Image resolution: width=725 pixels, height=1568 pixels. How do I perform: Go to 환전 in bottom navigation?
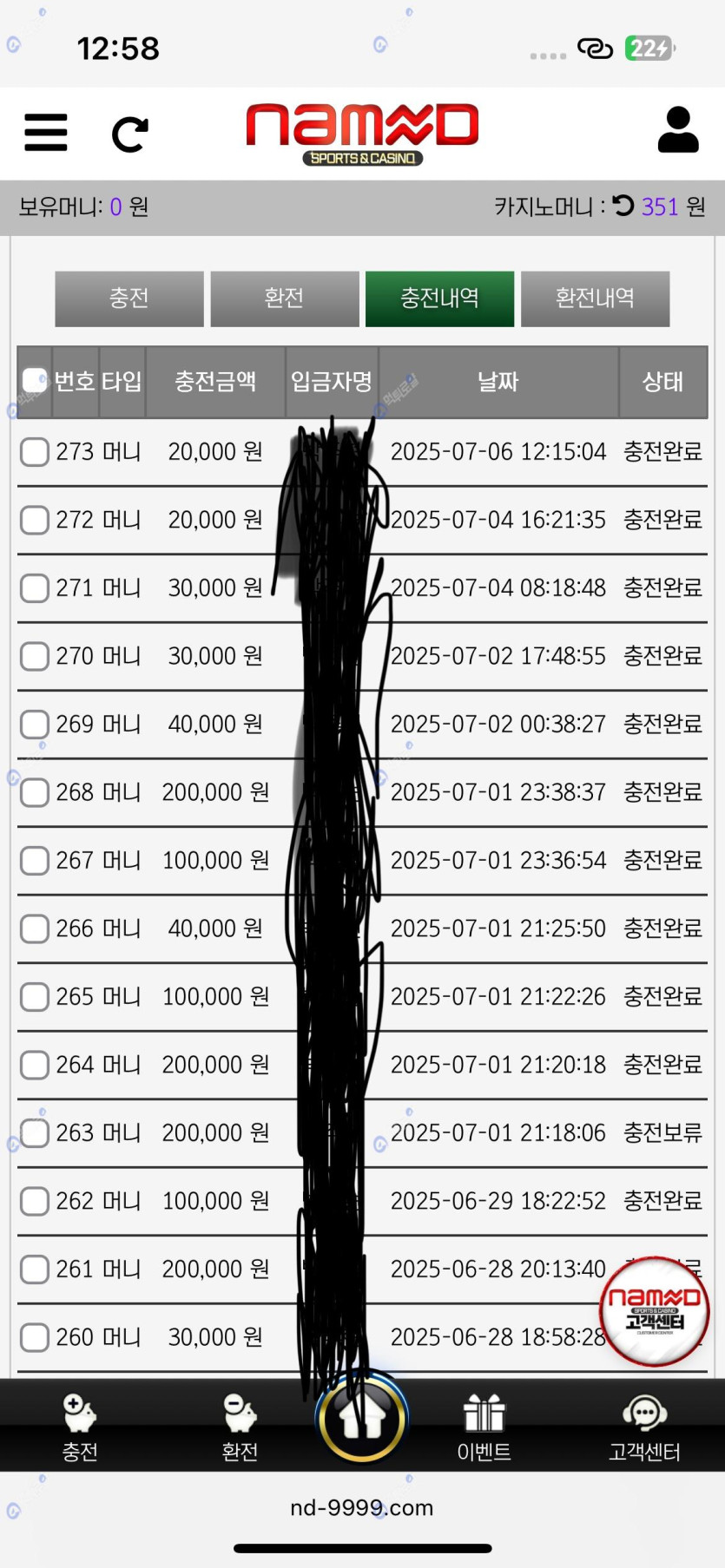pos(240,1425)
